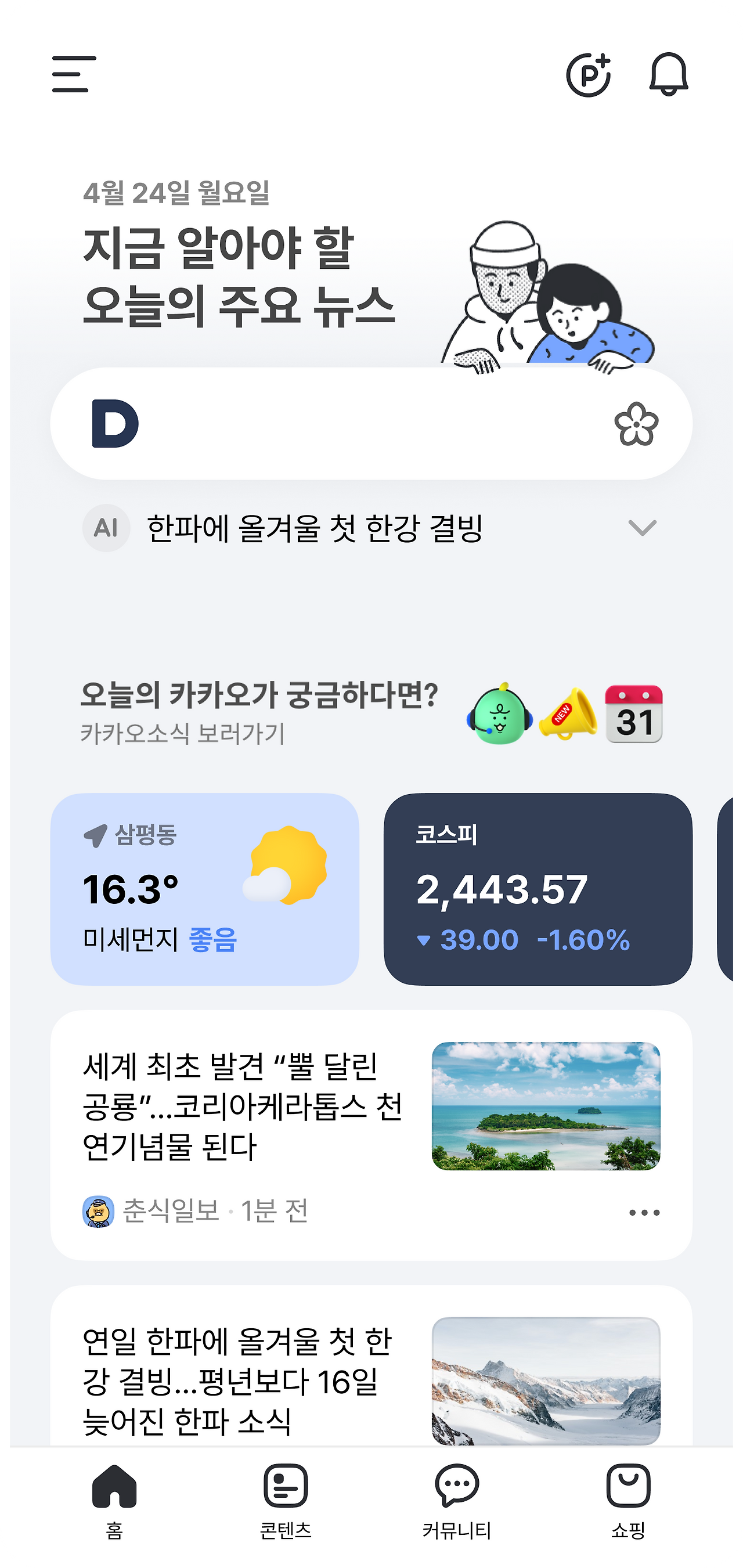Expand the AI trending topic chevron
This screenshot has width=743, height=1568.
pyautogui.click(x=642, y=528)
